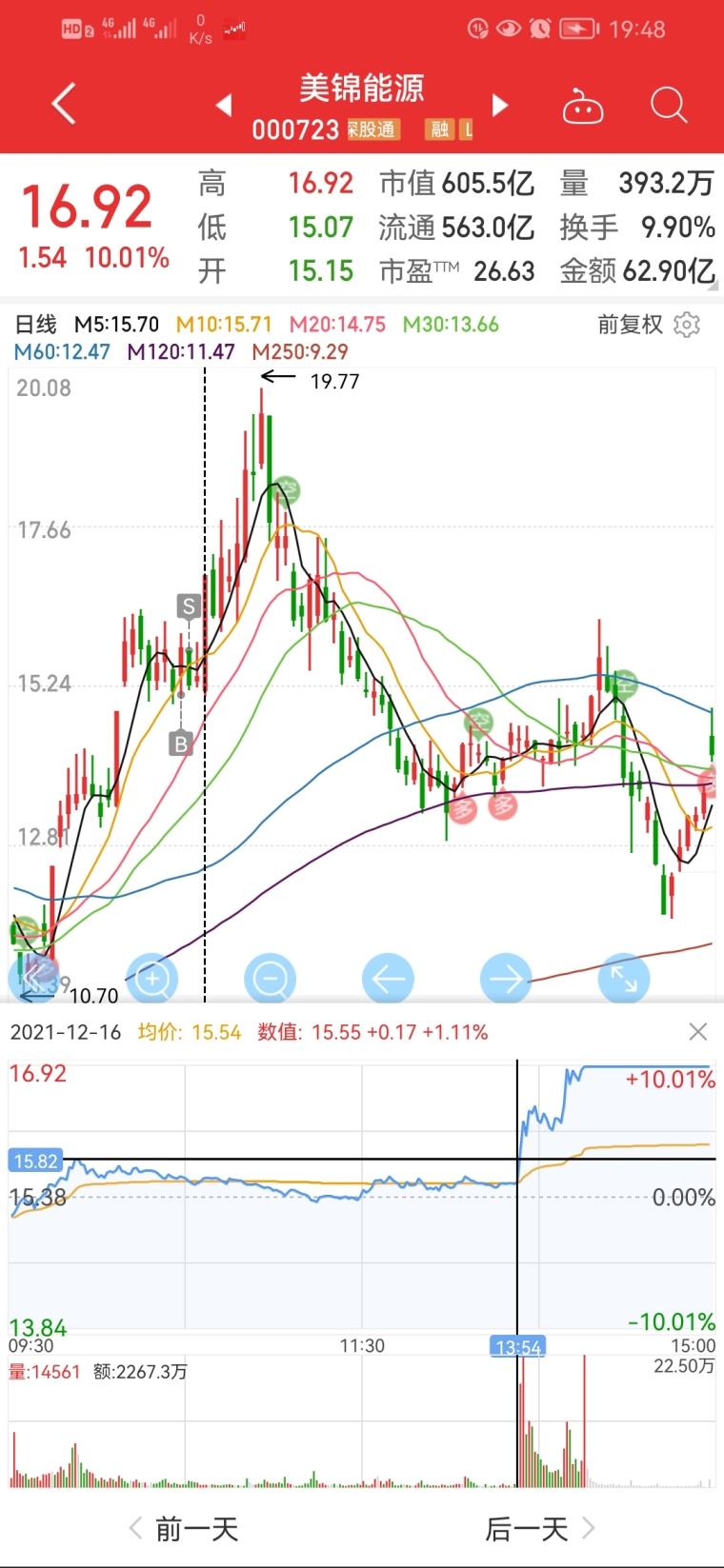The width and height of the screenshot is (724, 1568).
Task: Zoom out the K-line chart
Action: (x=270, y=978)
